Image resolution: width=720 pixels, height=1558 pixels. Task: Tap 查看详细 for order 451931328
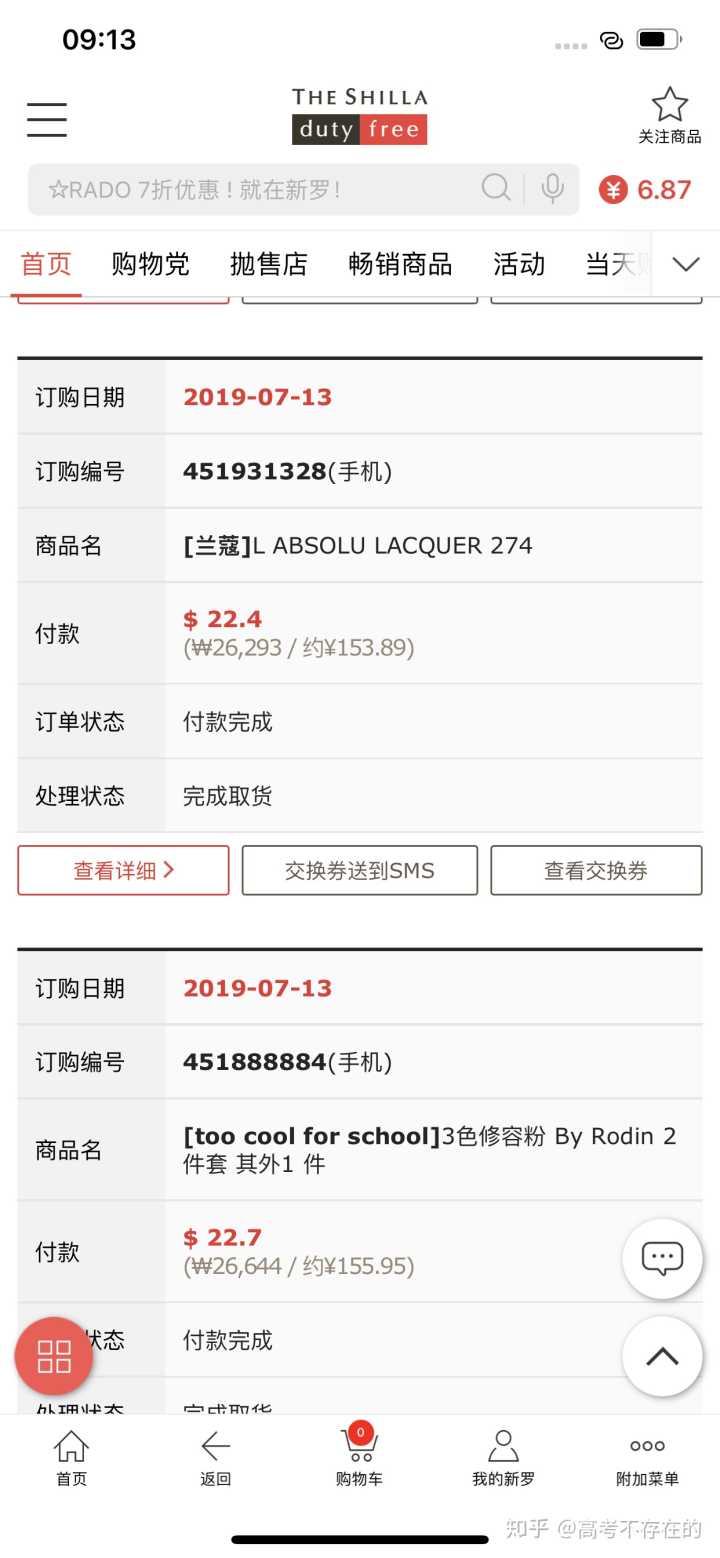123,870
